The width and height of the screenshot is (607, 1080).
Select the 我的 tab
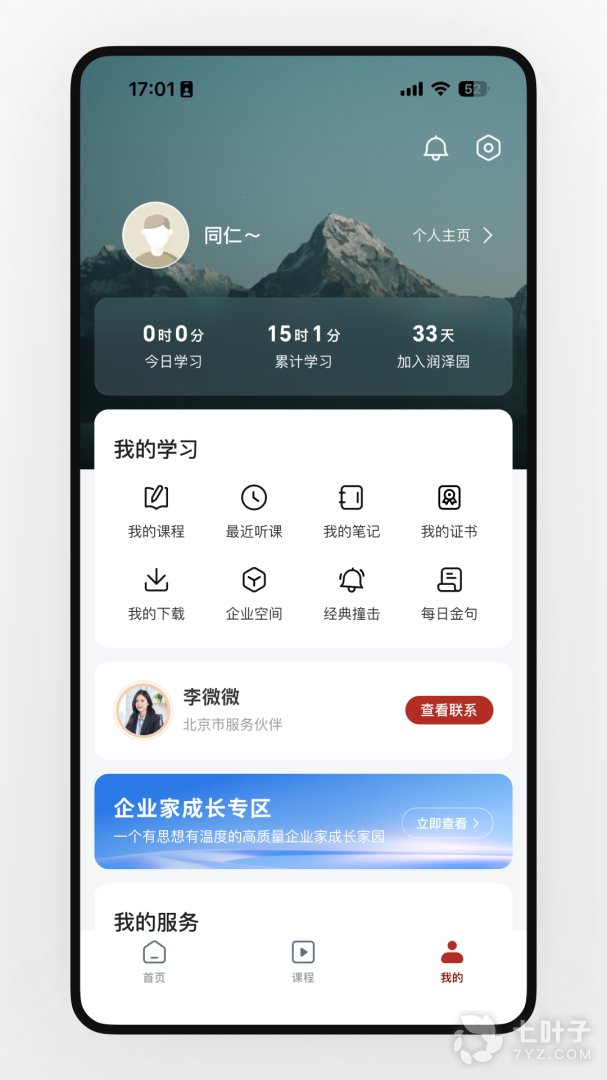pos(452,962)
